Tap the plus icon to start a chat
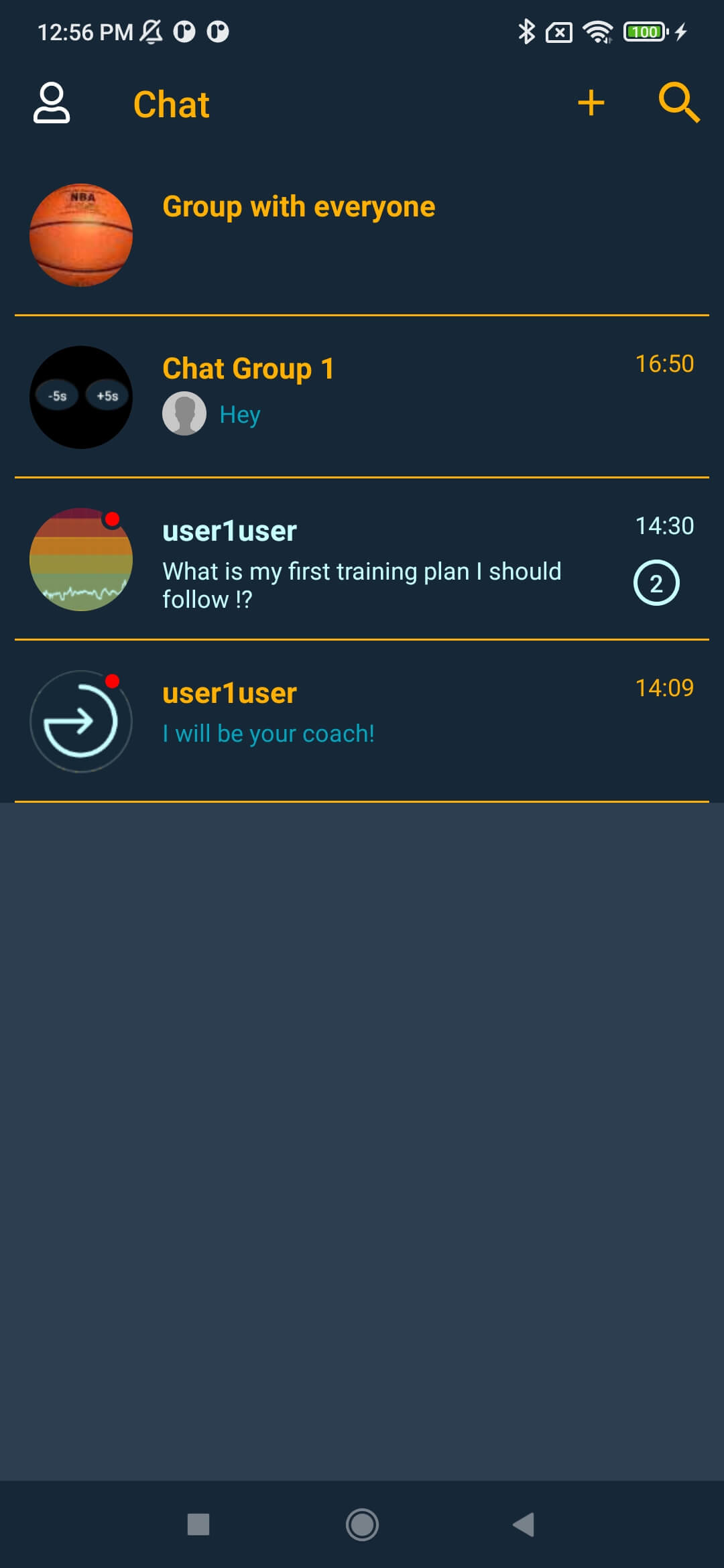Image resolution: width=724 pixels, height=1568 pixels. [591, 103]
